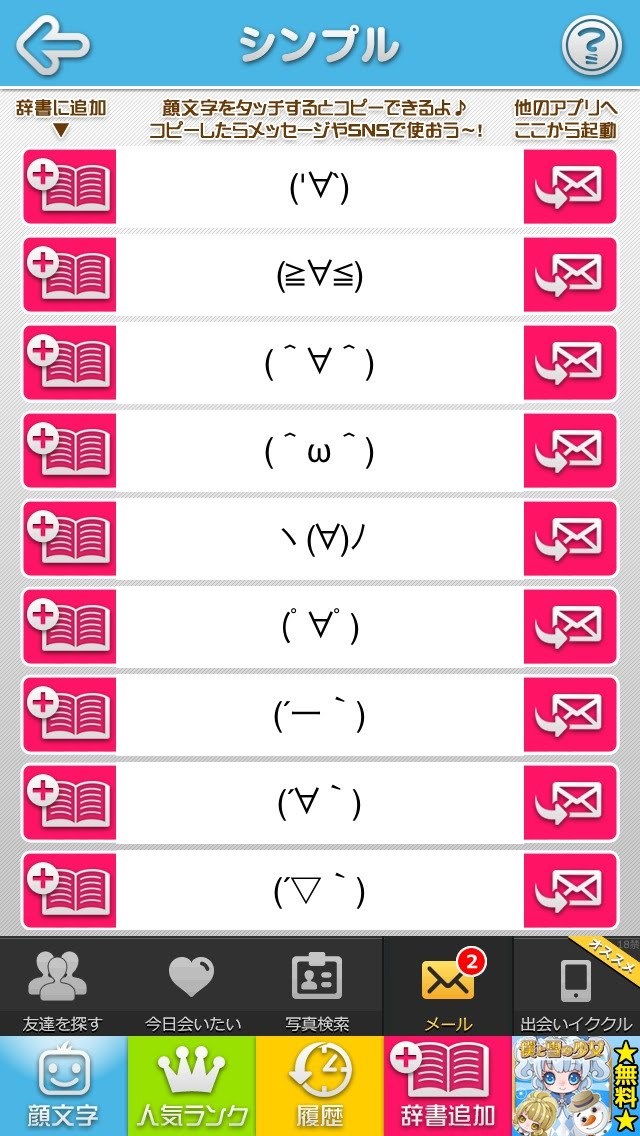Send (´▽｀) to another app
The height and width of the screenshot is (1136, 640).
coord(570,891)
